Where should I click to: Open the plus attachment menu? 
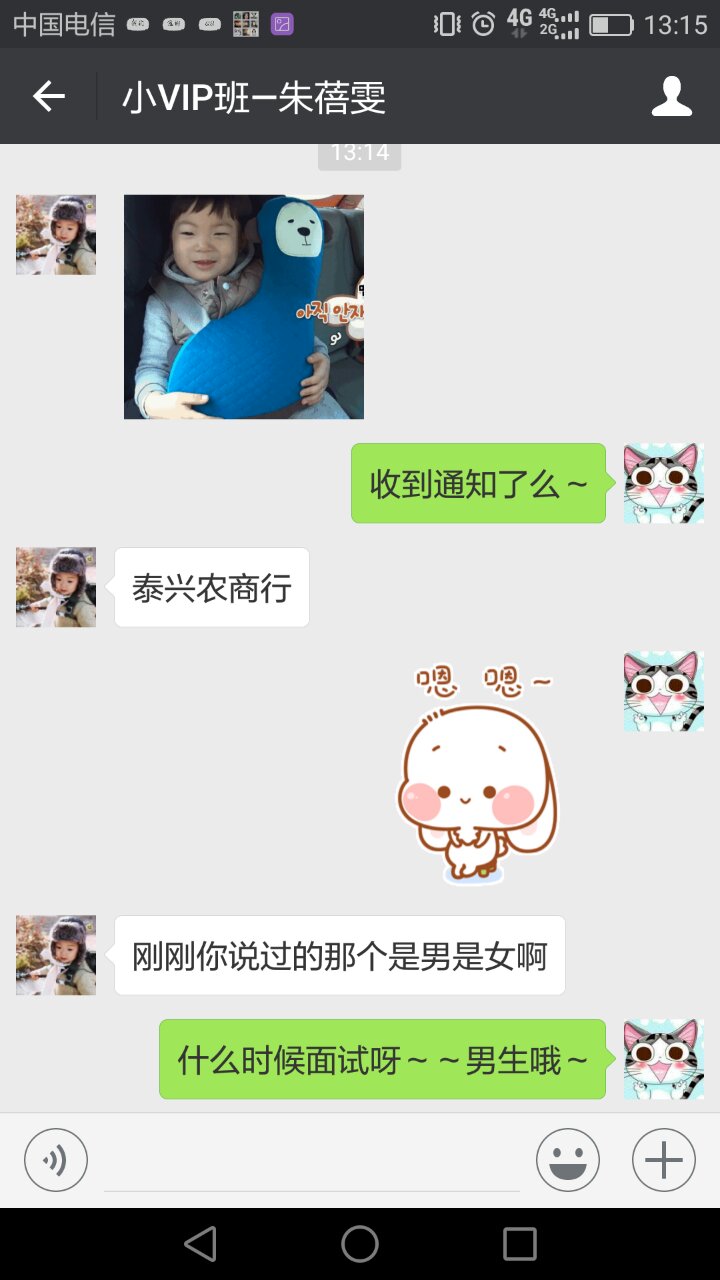(663, 1160)
